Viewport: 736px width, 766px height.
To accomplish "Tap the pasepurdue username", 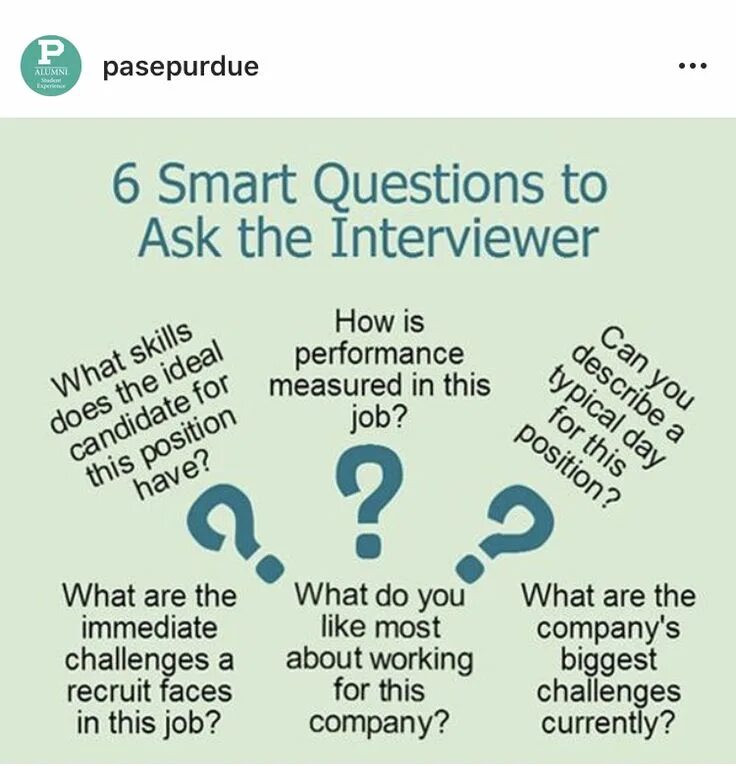I will pyautogui.click(x=180, y=67).
